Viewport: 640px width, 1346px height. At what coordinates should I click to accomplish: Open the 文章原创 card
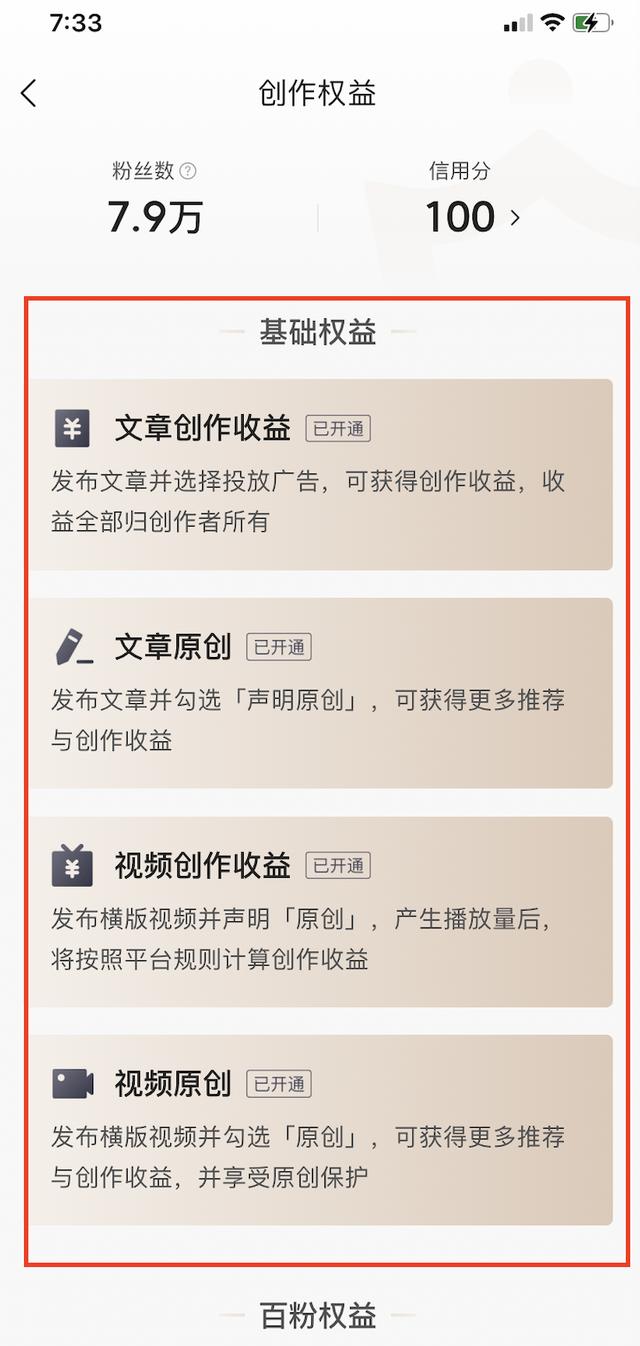pos(320,693)
